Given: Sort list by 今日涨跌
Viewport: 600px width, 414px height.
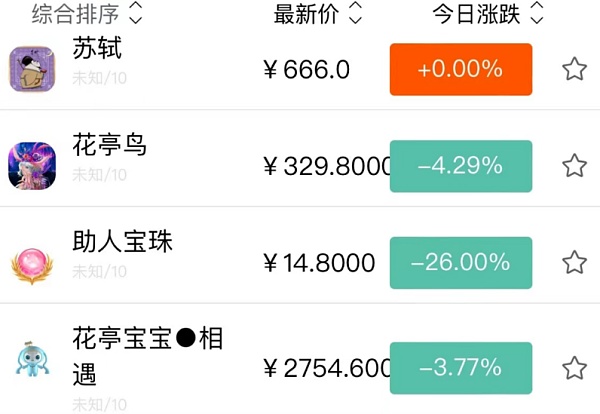Looking at the screenshot, I should [488, 14].
